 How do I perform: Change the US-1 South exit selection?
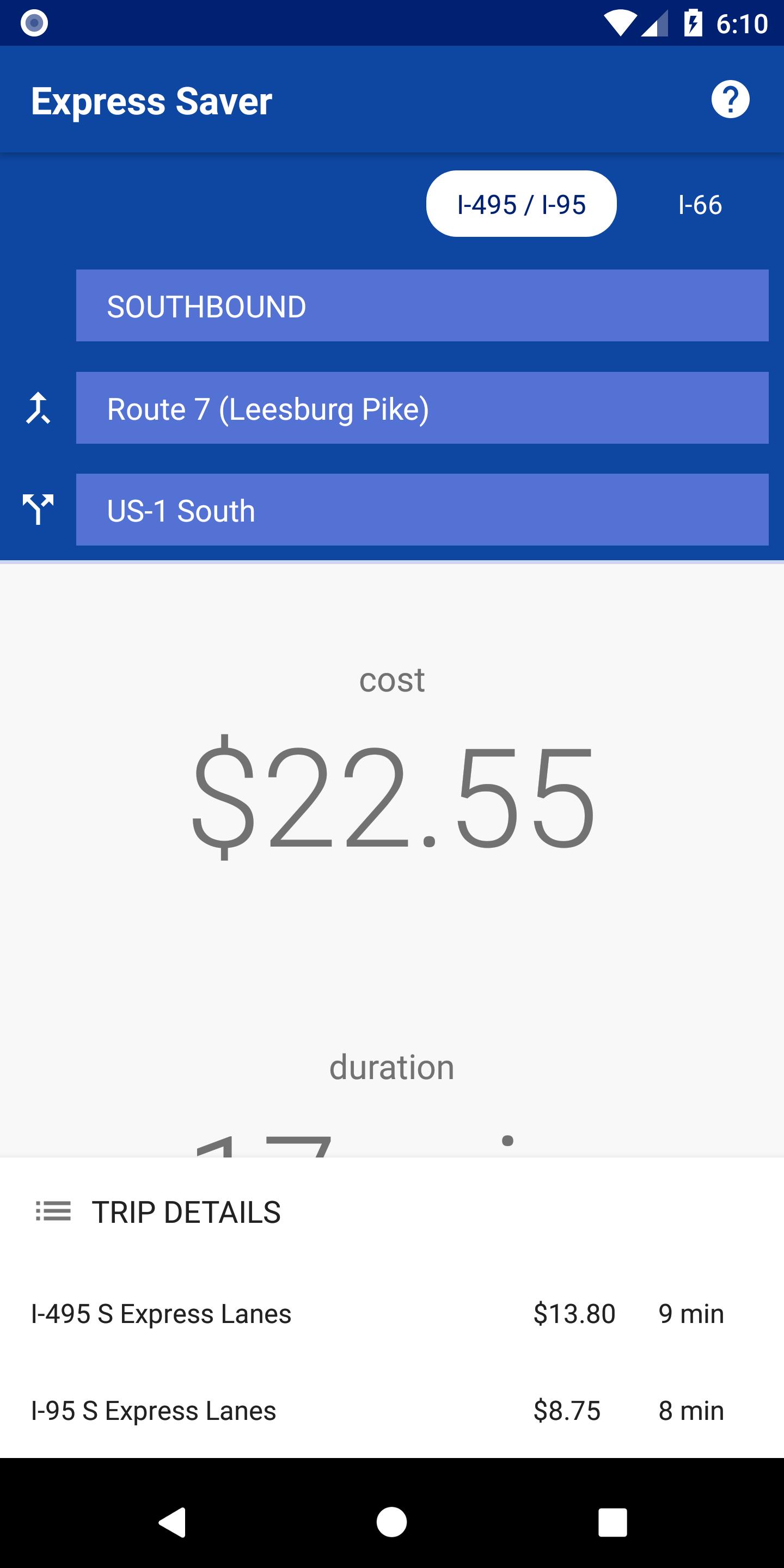coord(422,510)
